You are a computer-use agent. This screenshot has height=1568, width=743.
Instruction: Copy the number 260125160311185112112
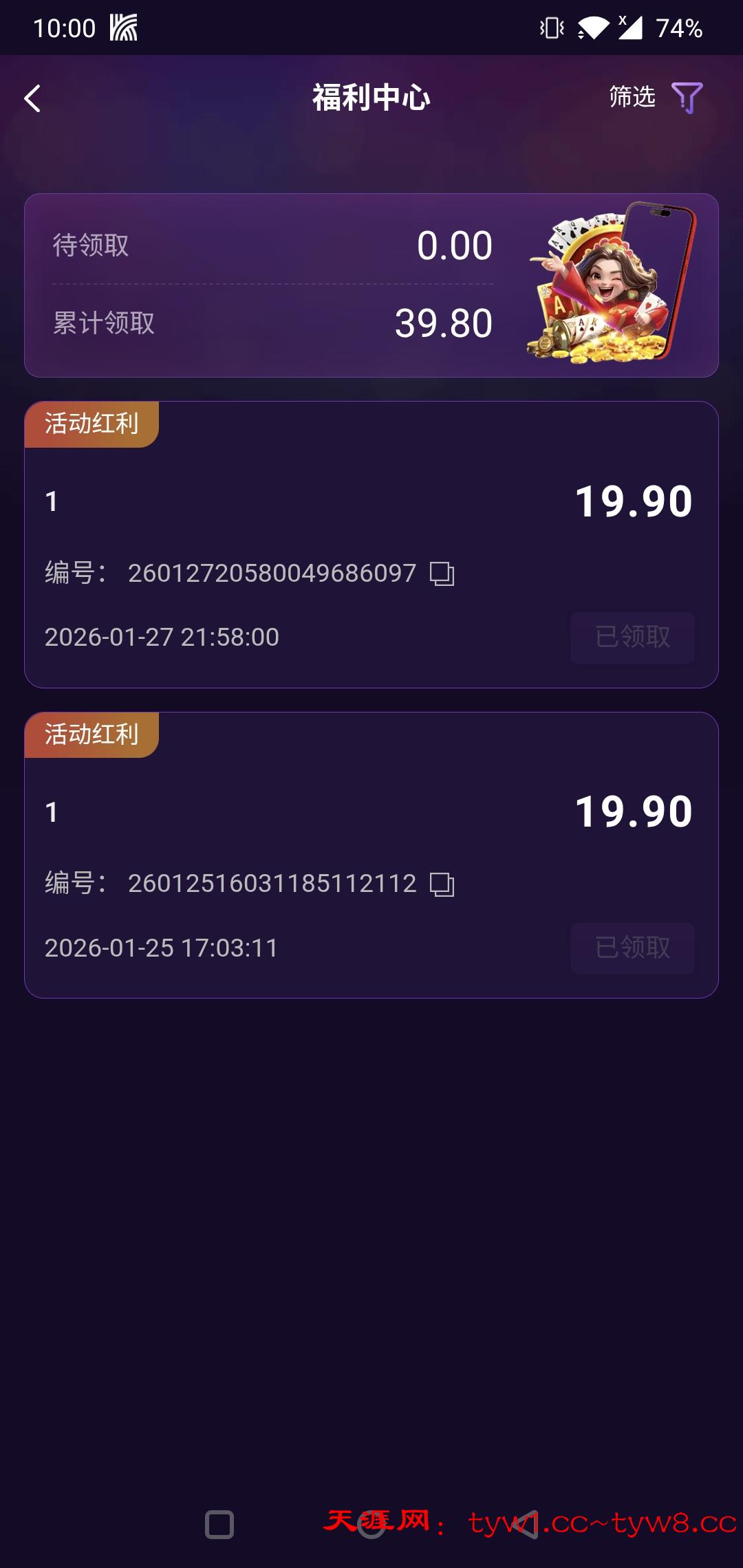point(442,884)
